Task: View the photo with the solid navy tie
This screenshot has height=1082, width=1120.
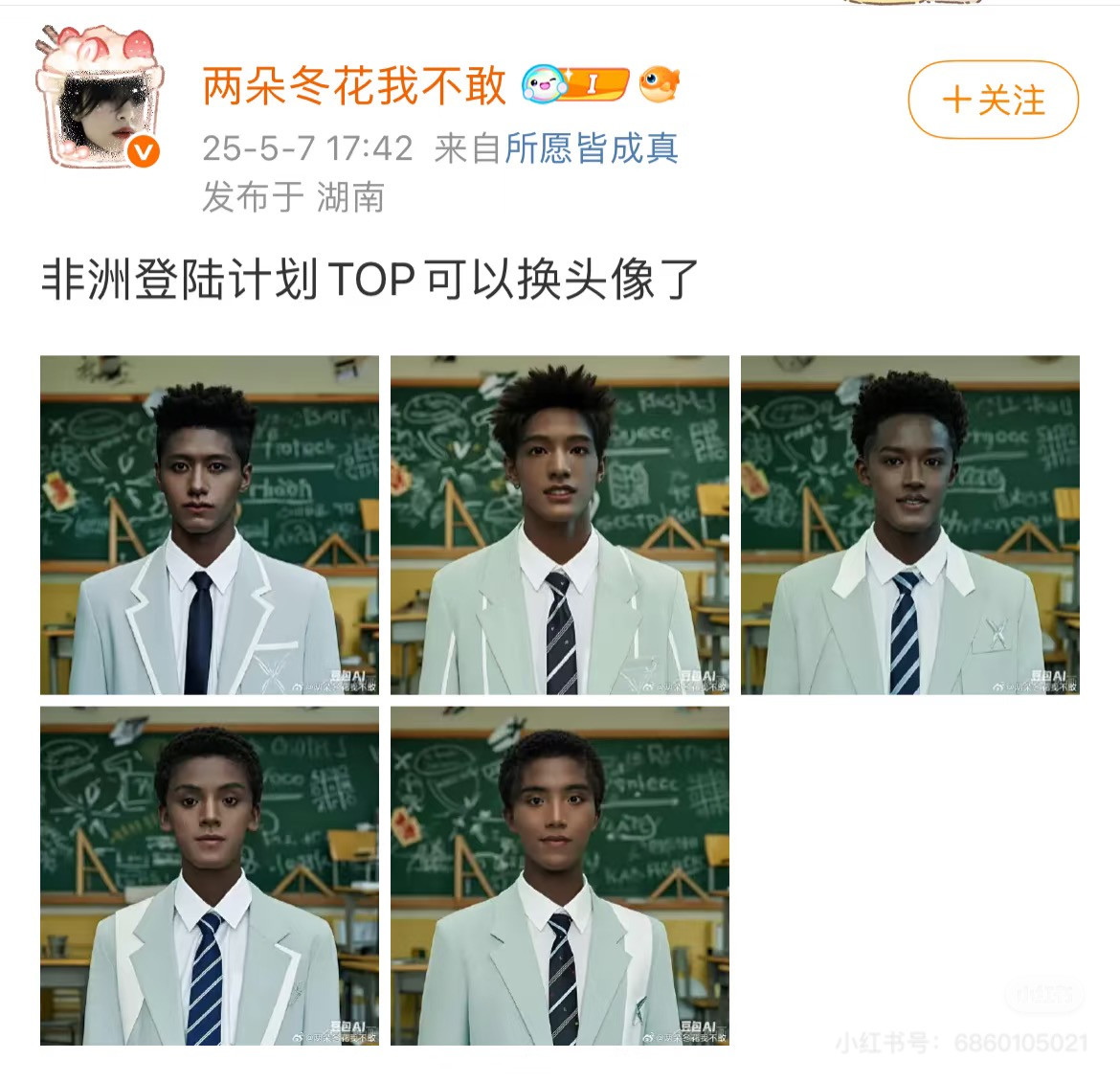Action: pos(209,525)
